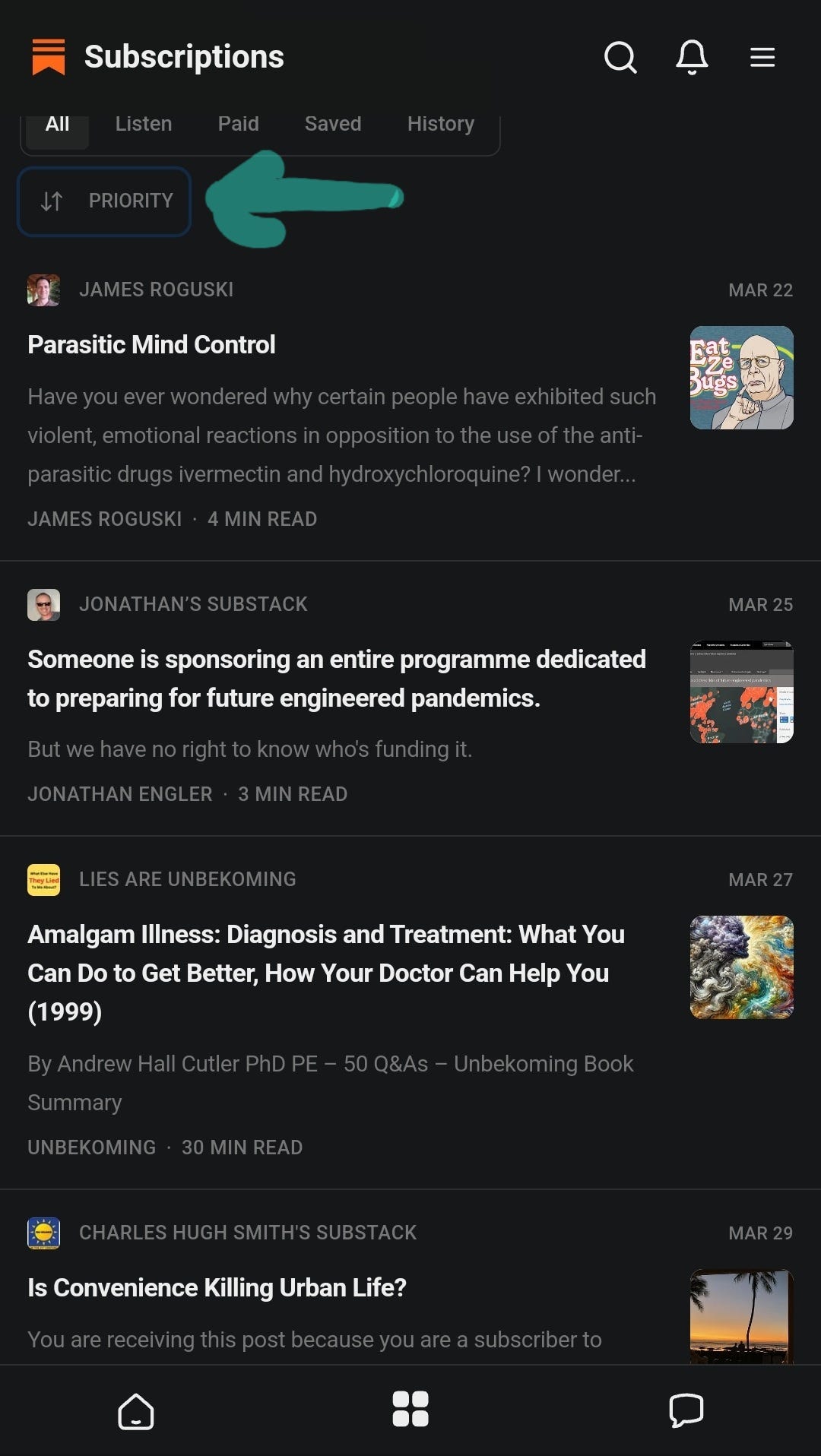Open the hamburger menu
The height and width of the screenshot is (1456, 821).
coord(762,57)
